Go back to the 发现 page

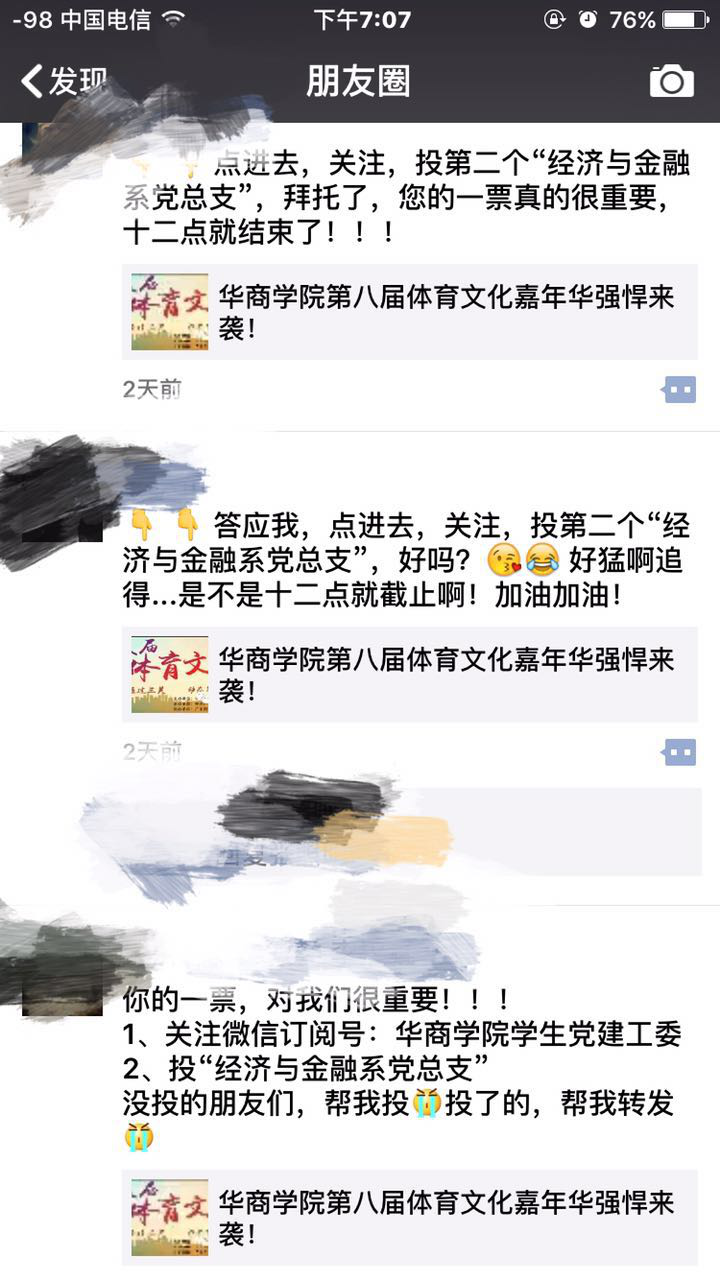click(x=62, y=81)
